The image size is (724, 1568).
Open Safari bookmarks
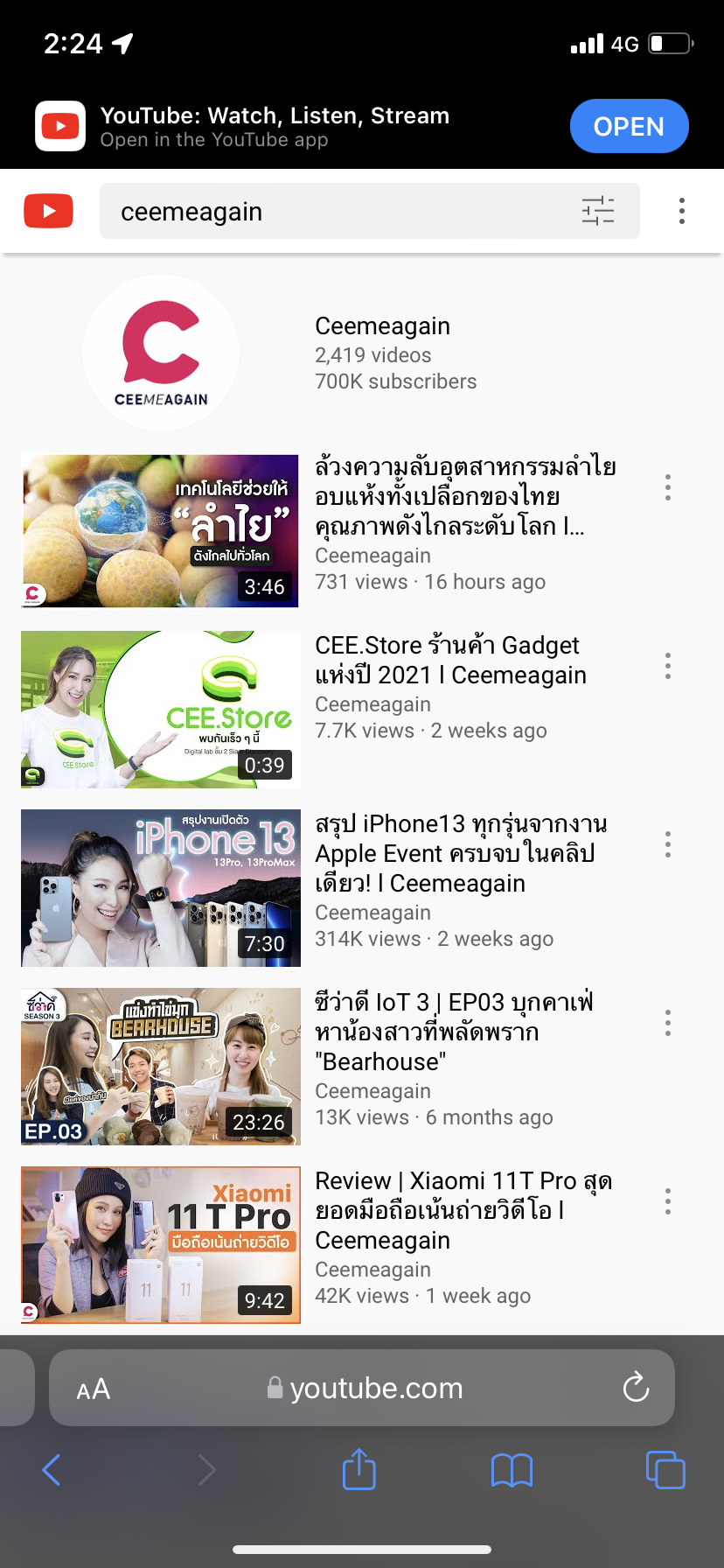[x=512, y=1470]
